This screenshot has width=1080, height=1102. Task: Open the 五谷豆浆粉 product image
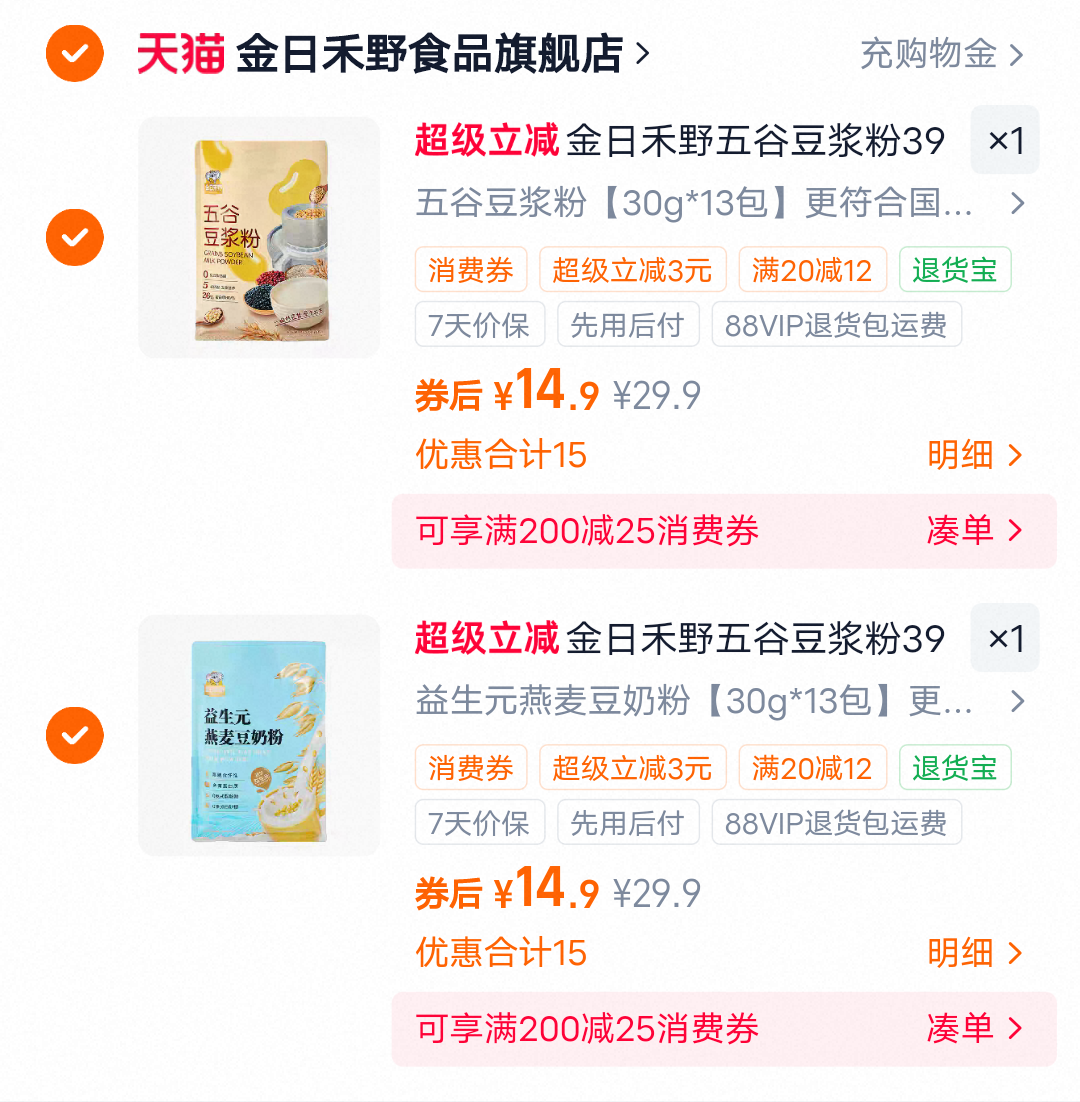tap(259, 237)
